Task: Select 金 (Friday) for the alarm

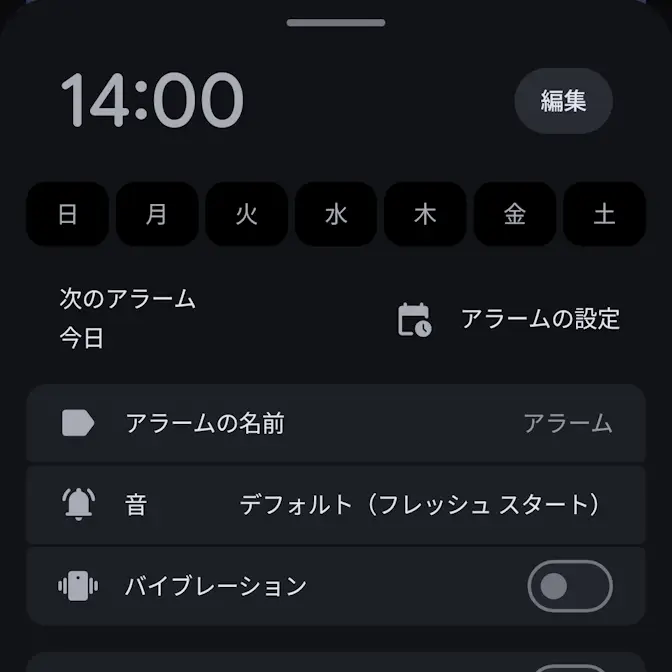Action: [515, 214]
